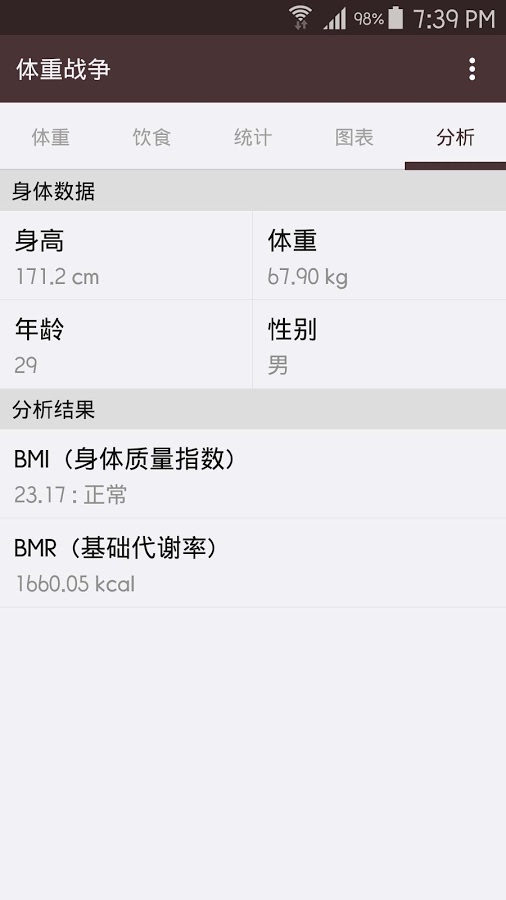The image size is (506, 900).
Task: Open the 统计 tab
Action: pyautogui.click(x=253, y=138)
